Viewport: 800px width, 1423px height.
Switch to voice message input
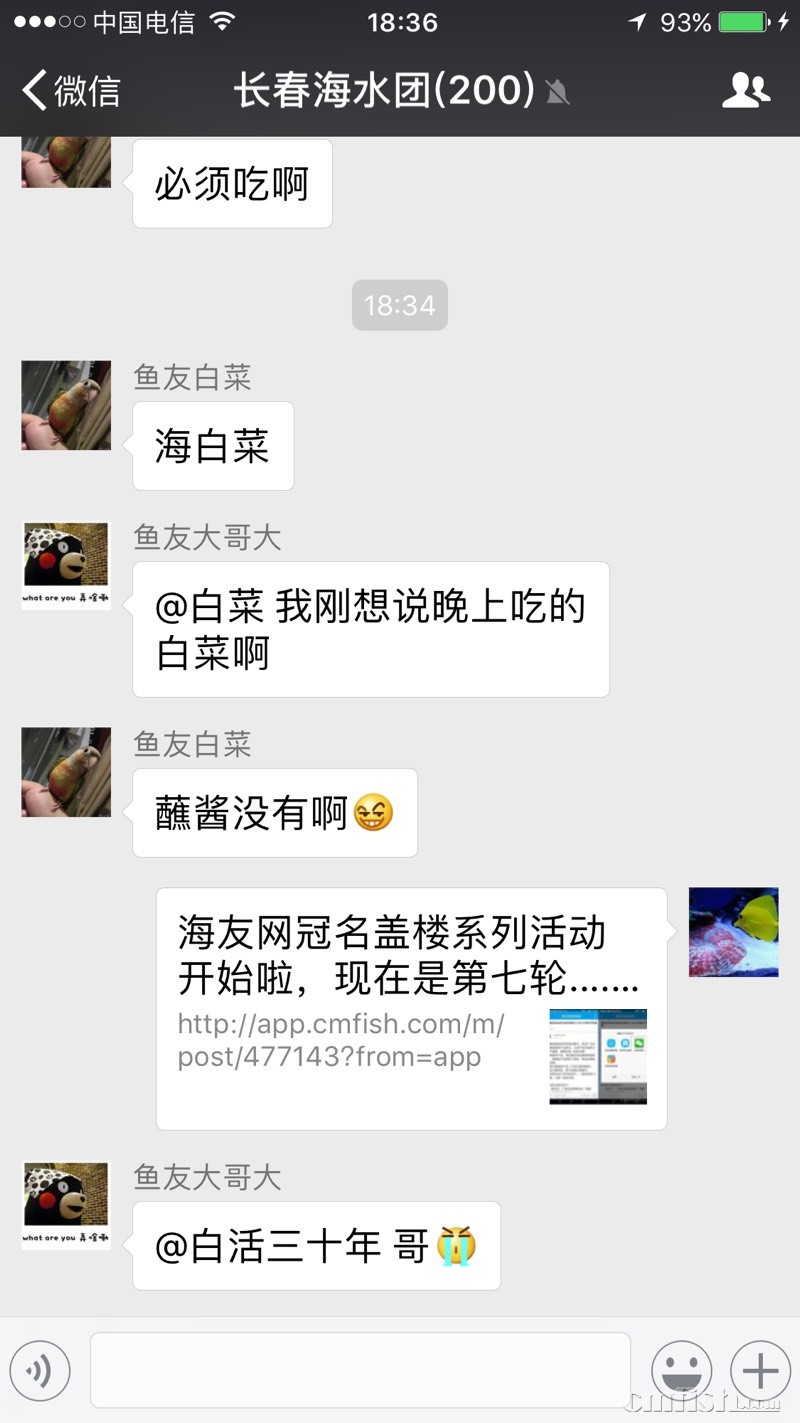(x=40, y=1370)
